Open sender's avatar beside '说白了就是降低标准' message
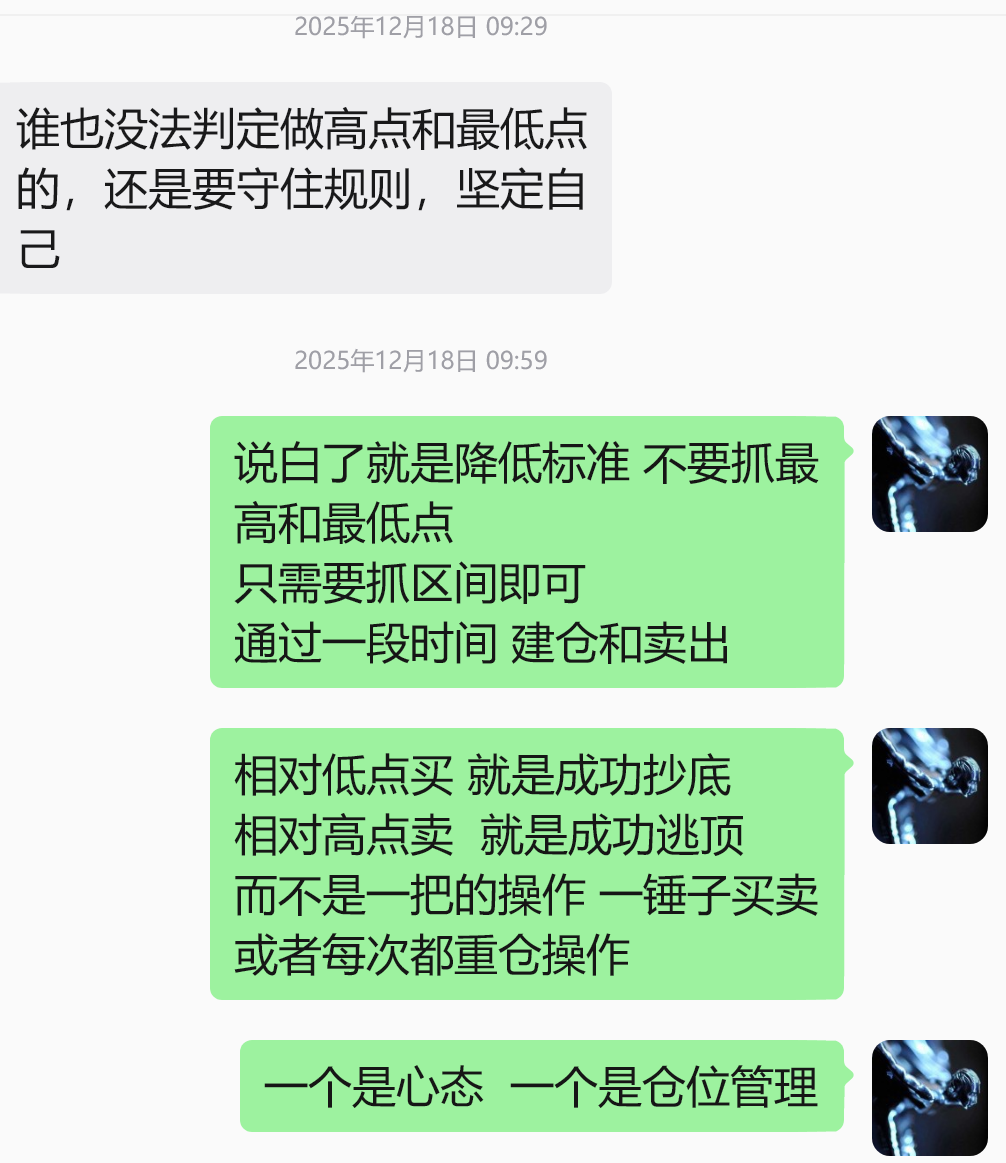The height and width of the screenshot is (1163, 1006). click(x=929, y=474)
